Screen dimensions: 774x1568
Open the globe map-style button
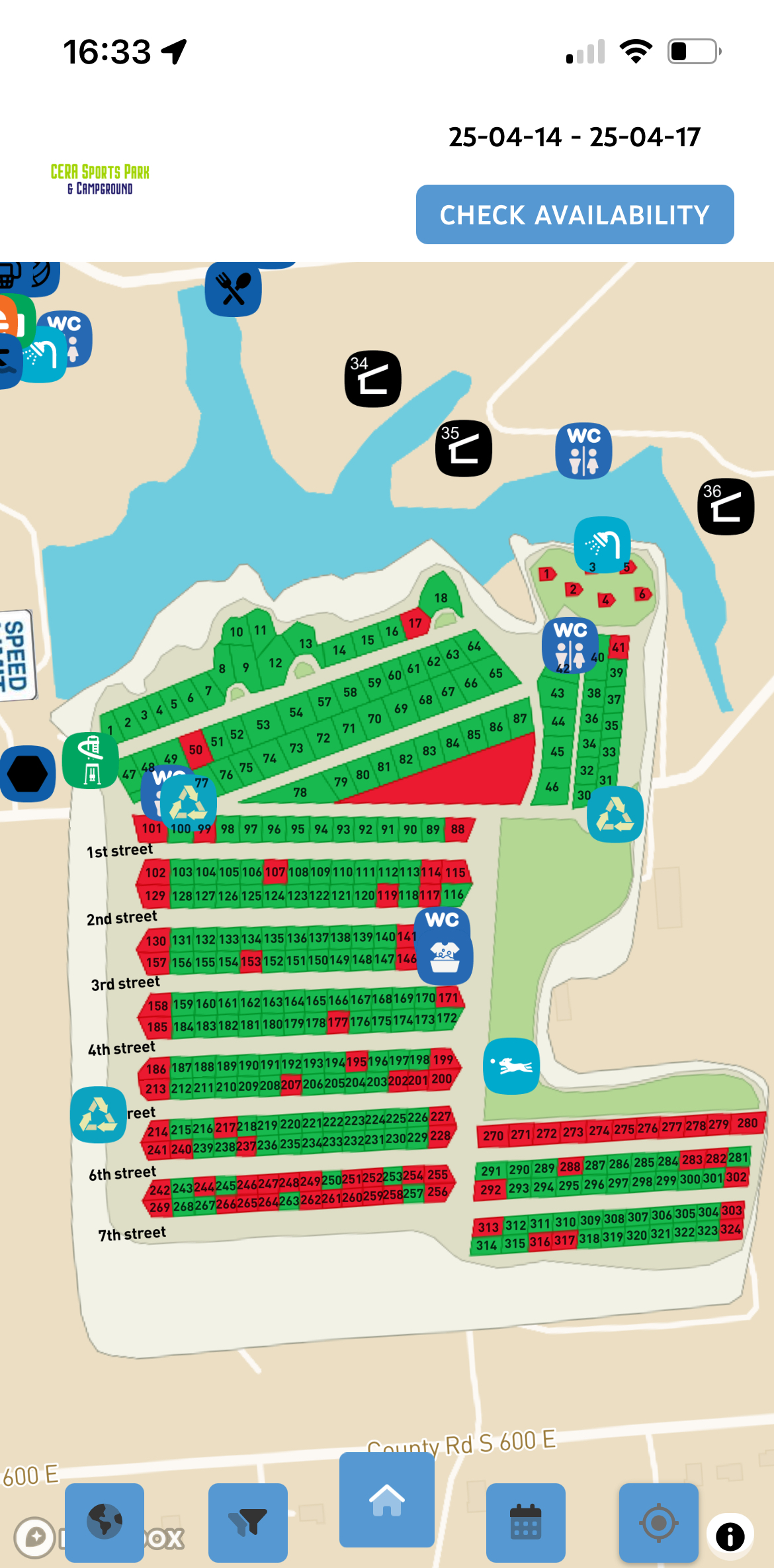[105, 1522]
